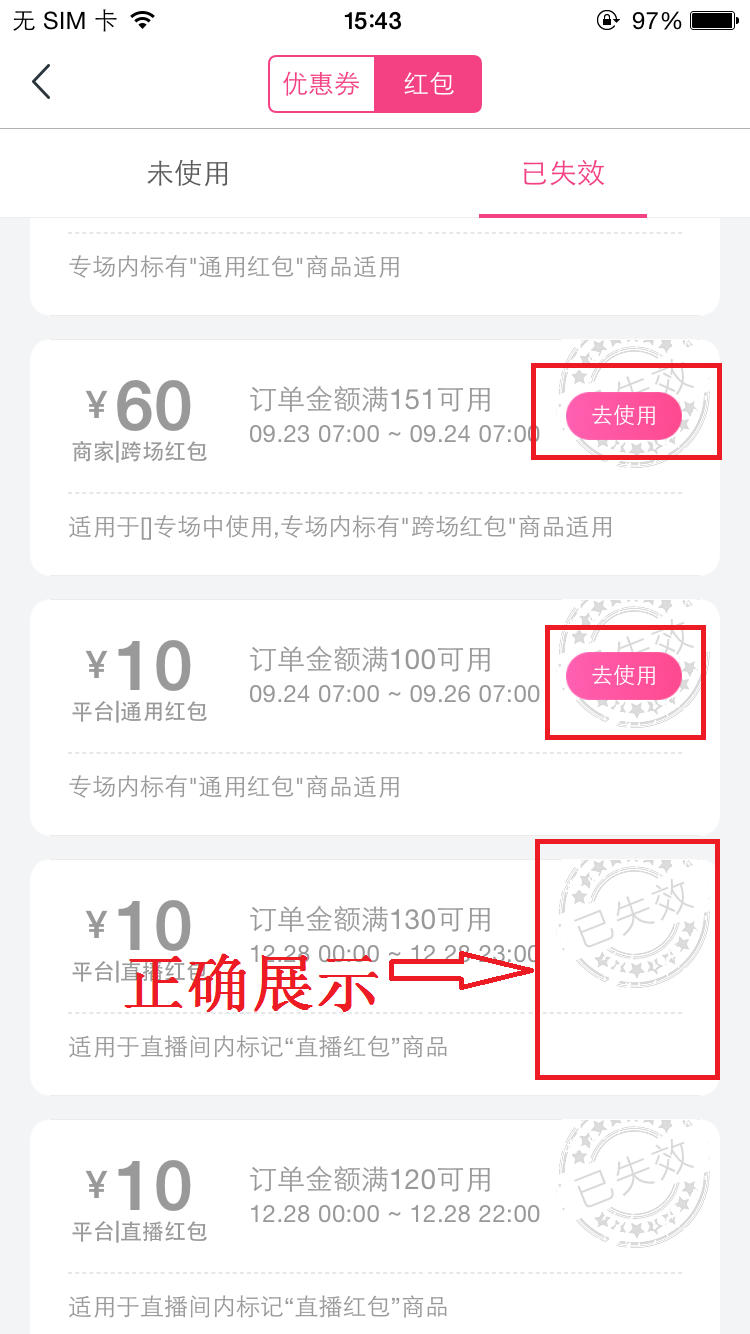750x1334 pixels.
Task: Switch to the 优惠券 segment
Action: click(322, 84)
